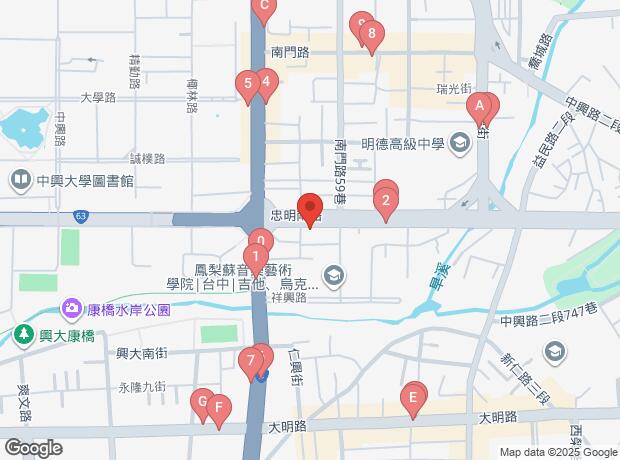This screenshot has height=460, width=620.
Task: Select map marker C
Action: (x=264, y=8)
